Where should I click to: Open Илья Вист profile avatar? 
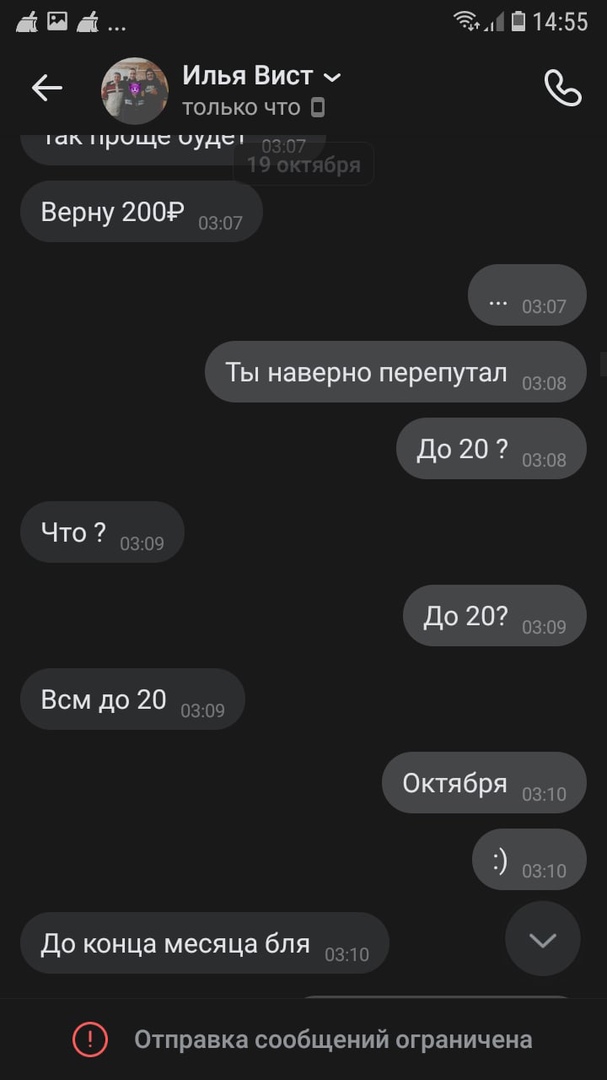134,90
